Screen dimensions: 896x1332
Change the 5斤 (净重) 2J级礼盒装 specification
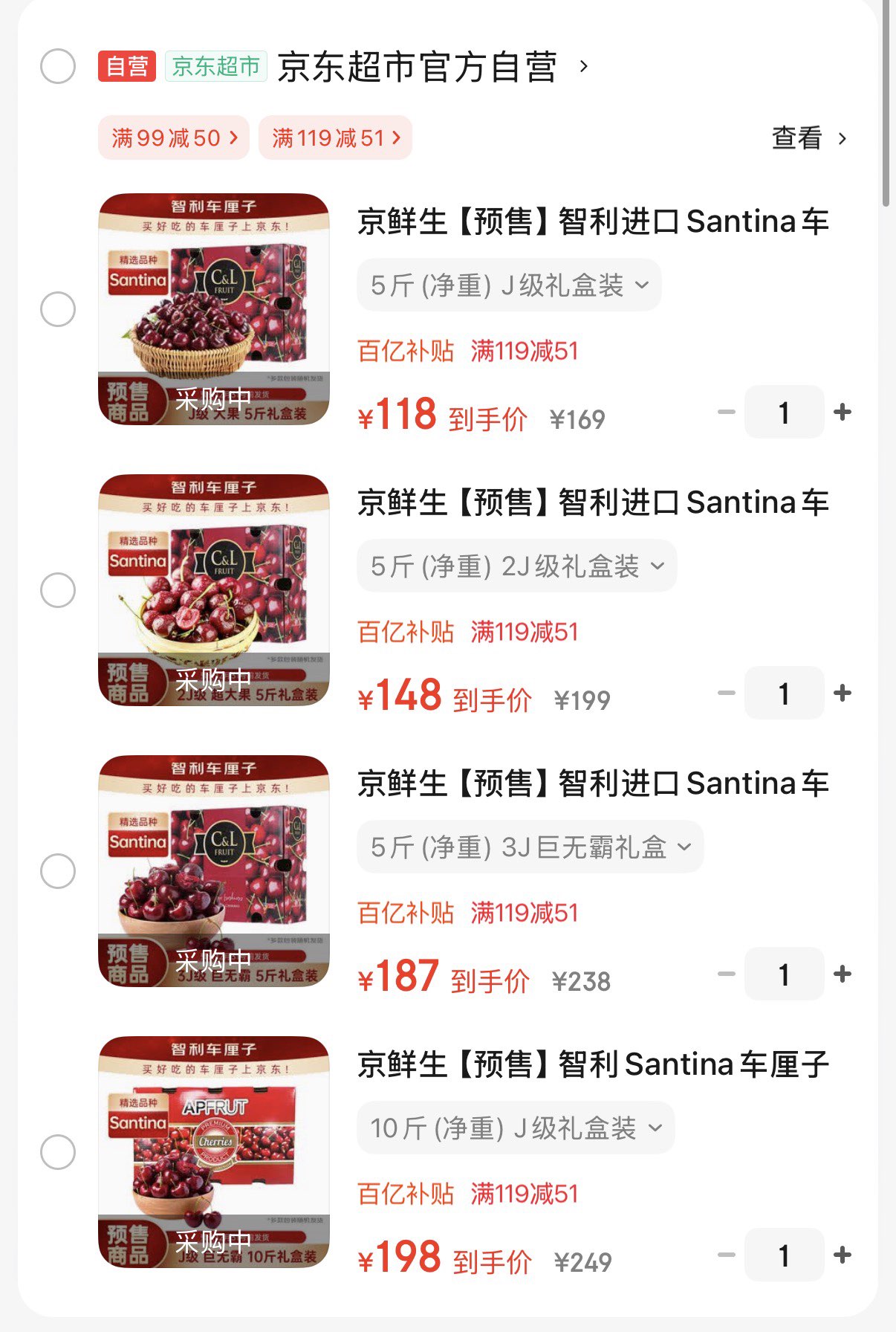516,566
